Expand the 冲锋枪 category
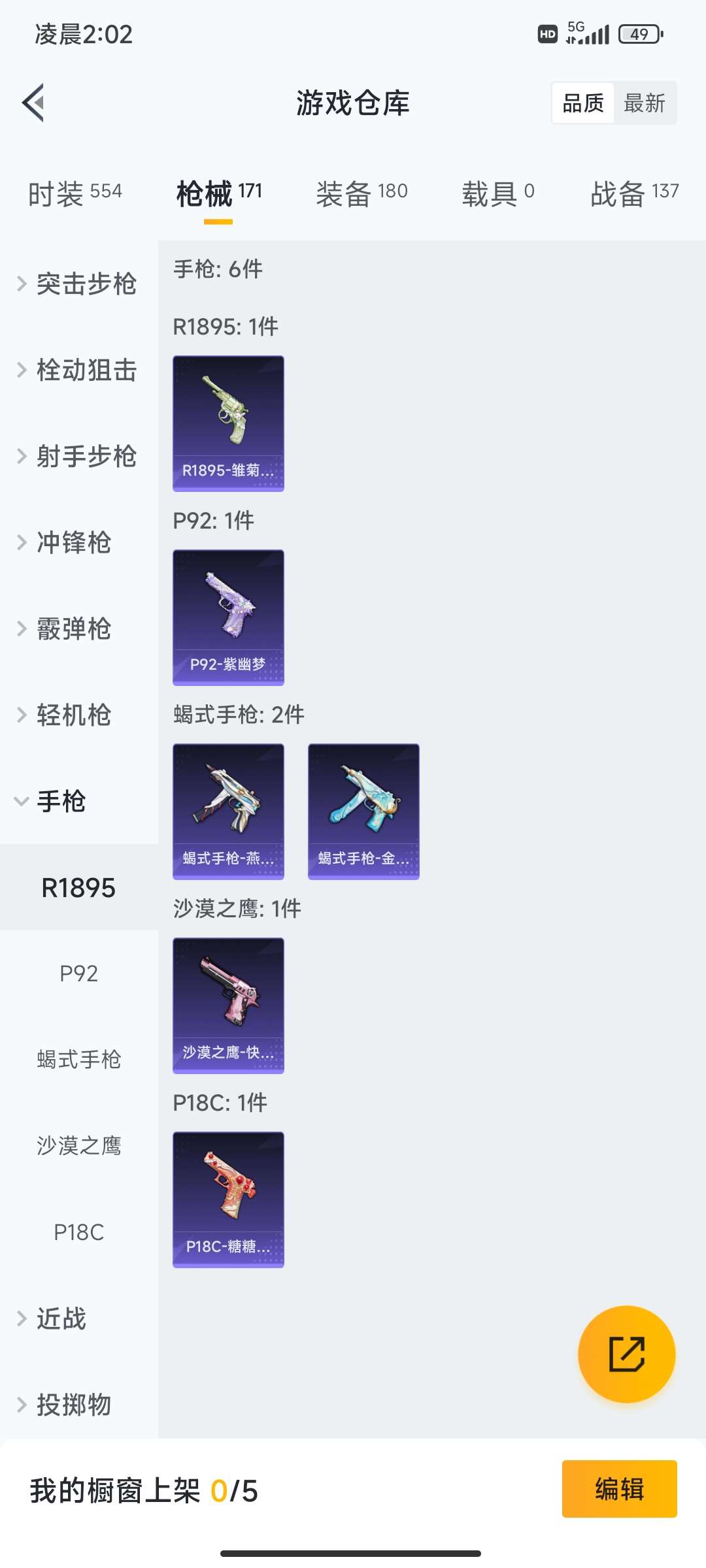Image resolution: width=706 pixels, height=1568 pixels. coord(65,542)
